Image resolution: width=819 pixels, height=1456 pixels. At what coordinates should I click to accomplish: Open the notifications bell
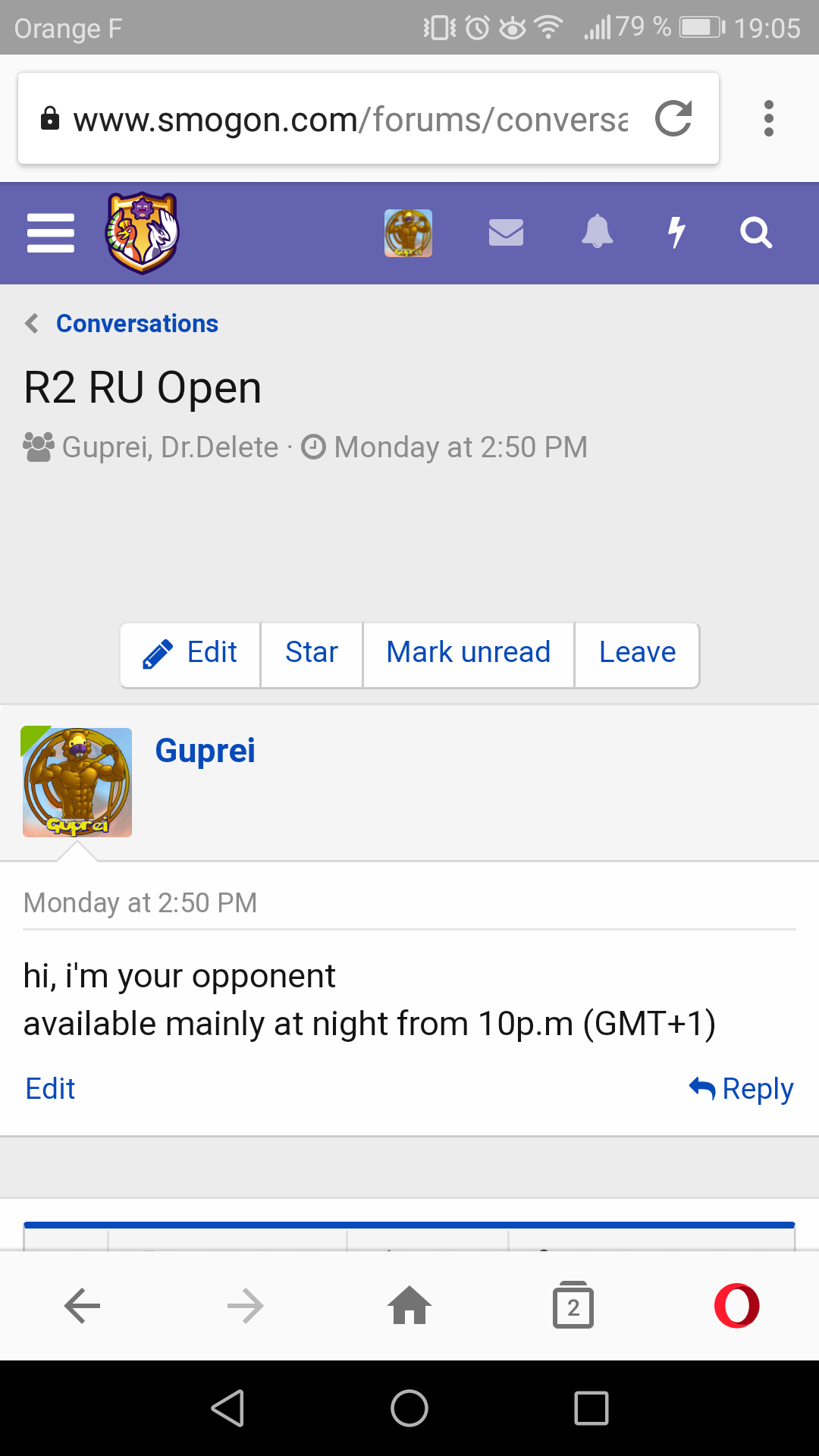(x=598, y=232)
